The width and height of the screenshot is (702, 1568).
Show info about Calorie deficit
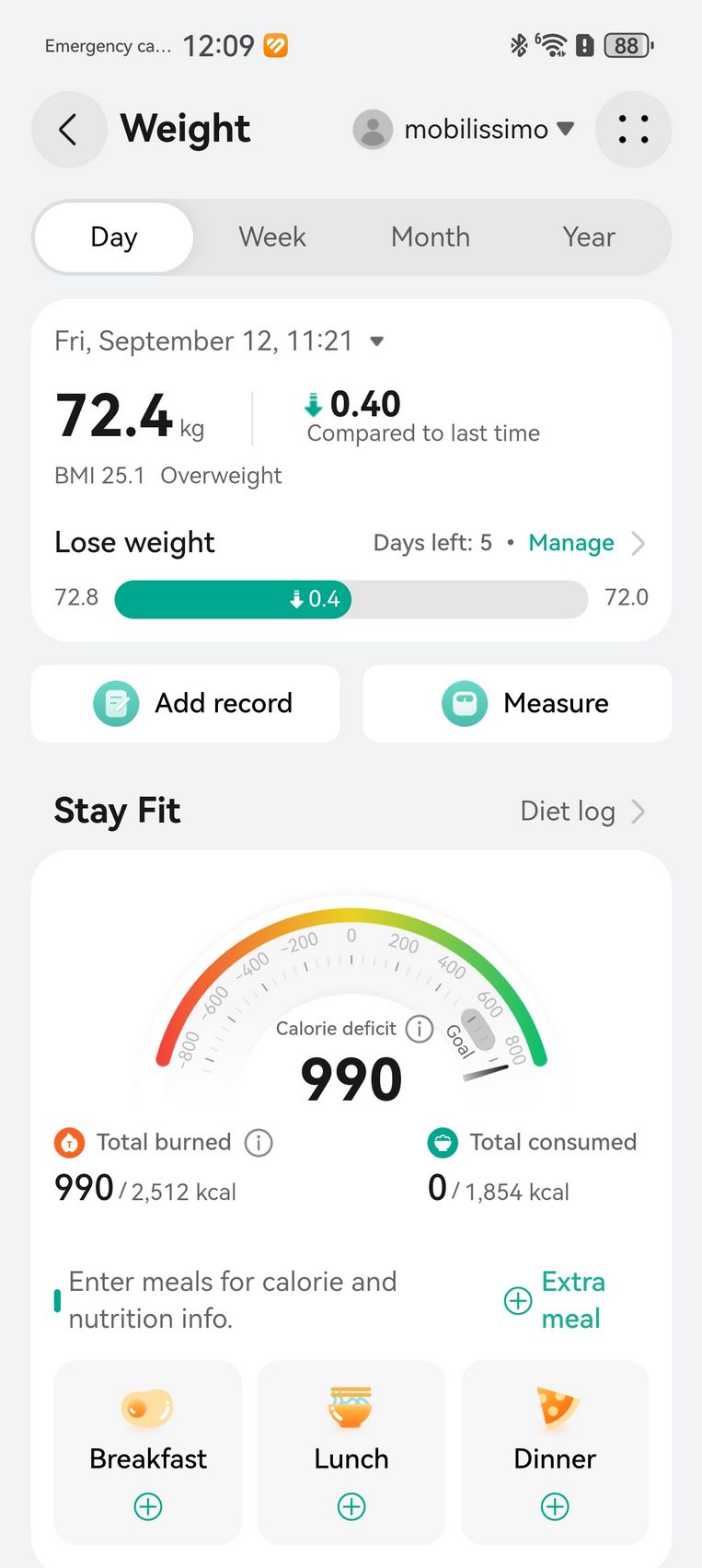click(420, 1029)
